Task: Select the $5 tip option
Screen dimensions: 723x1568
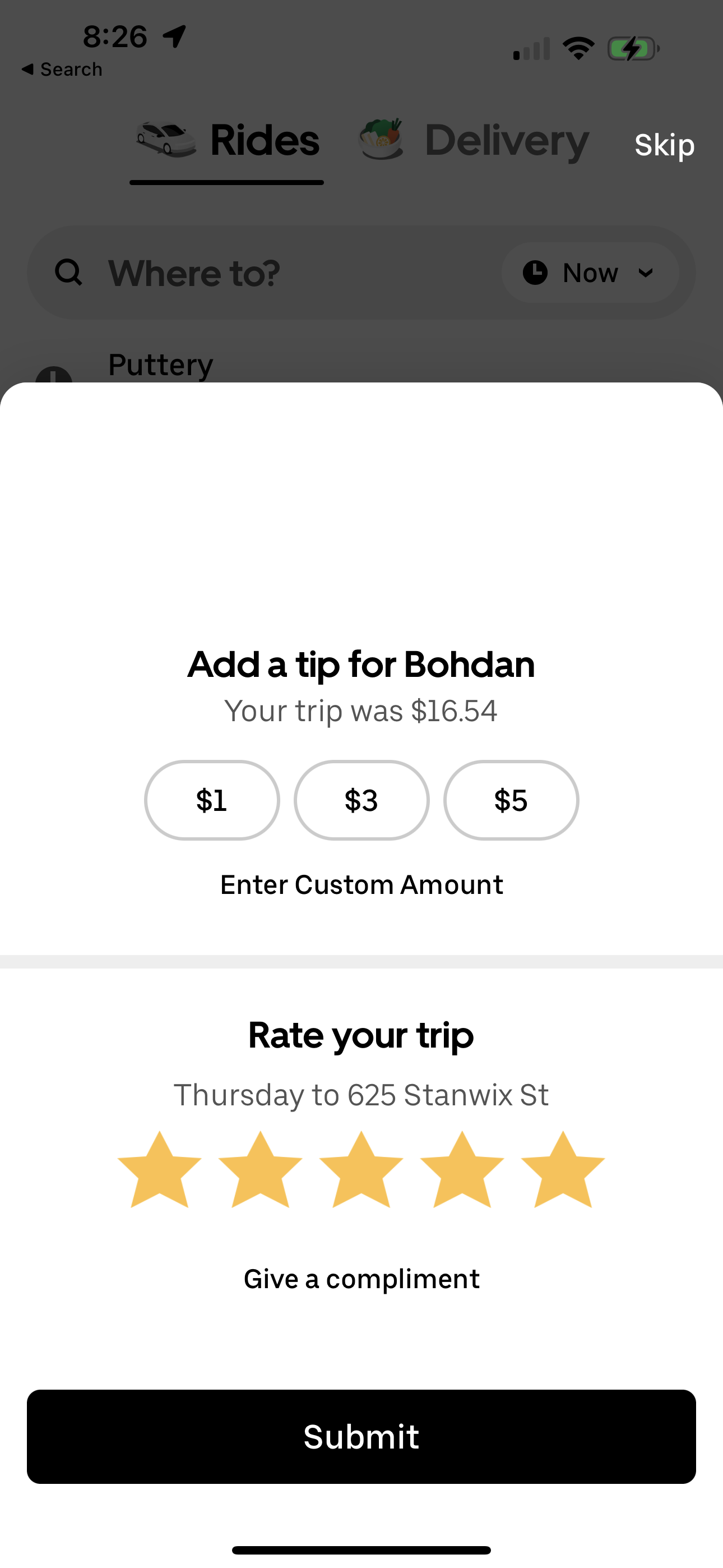Action: (511, 800)
